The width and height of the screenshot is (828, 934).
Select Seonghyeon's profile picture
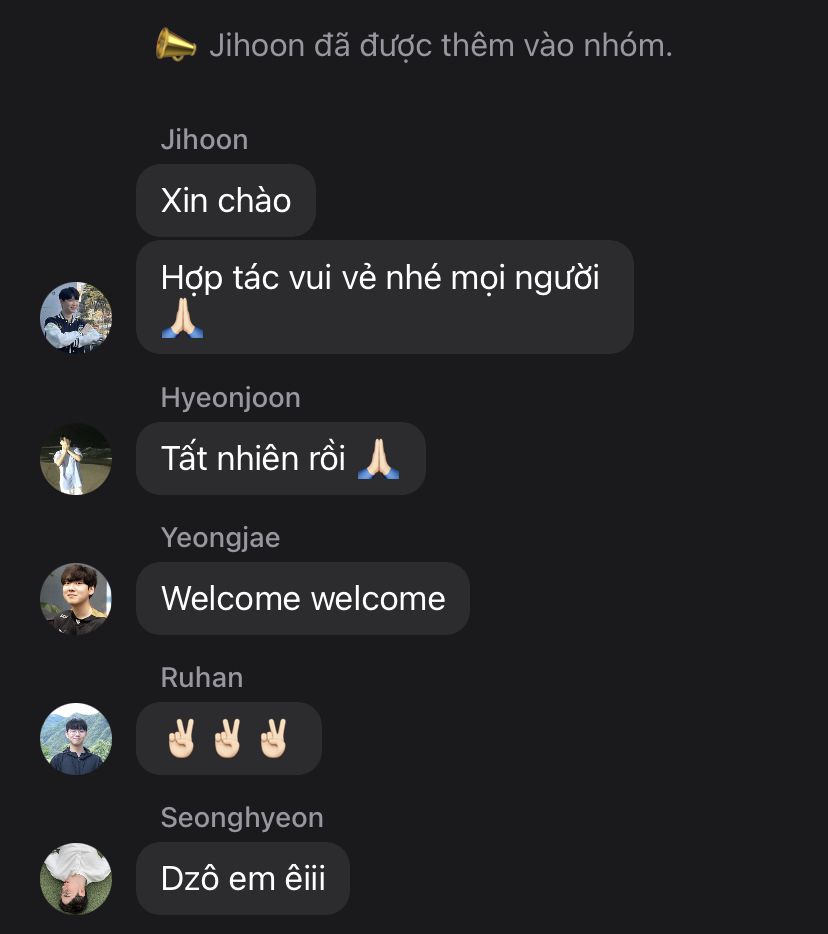(76, 879)
